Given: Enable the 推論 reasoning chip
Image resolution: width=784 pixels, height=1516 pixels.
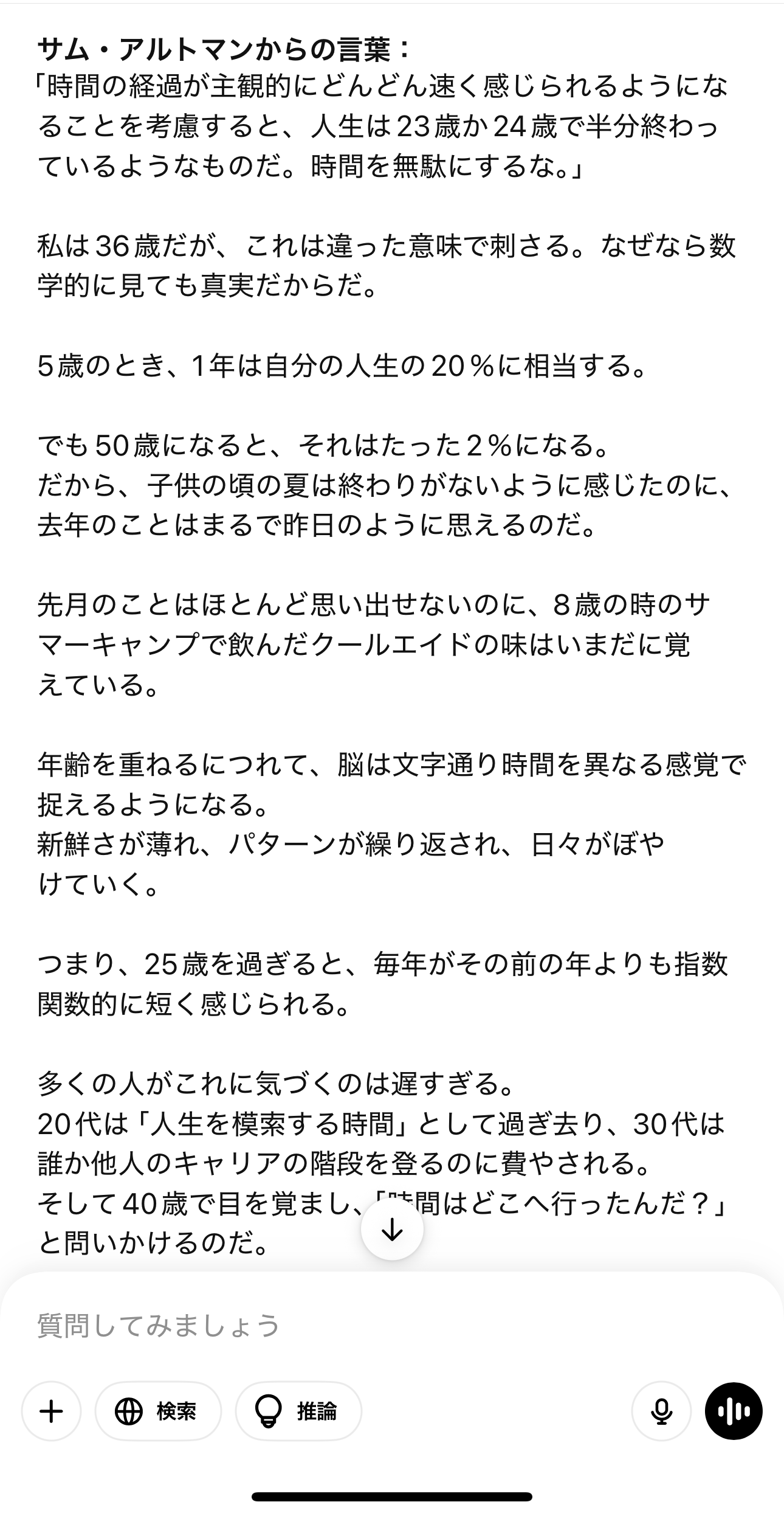Looking at the screenshot, I should 298,1411.
